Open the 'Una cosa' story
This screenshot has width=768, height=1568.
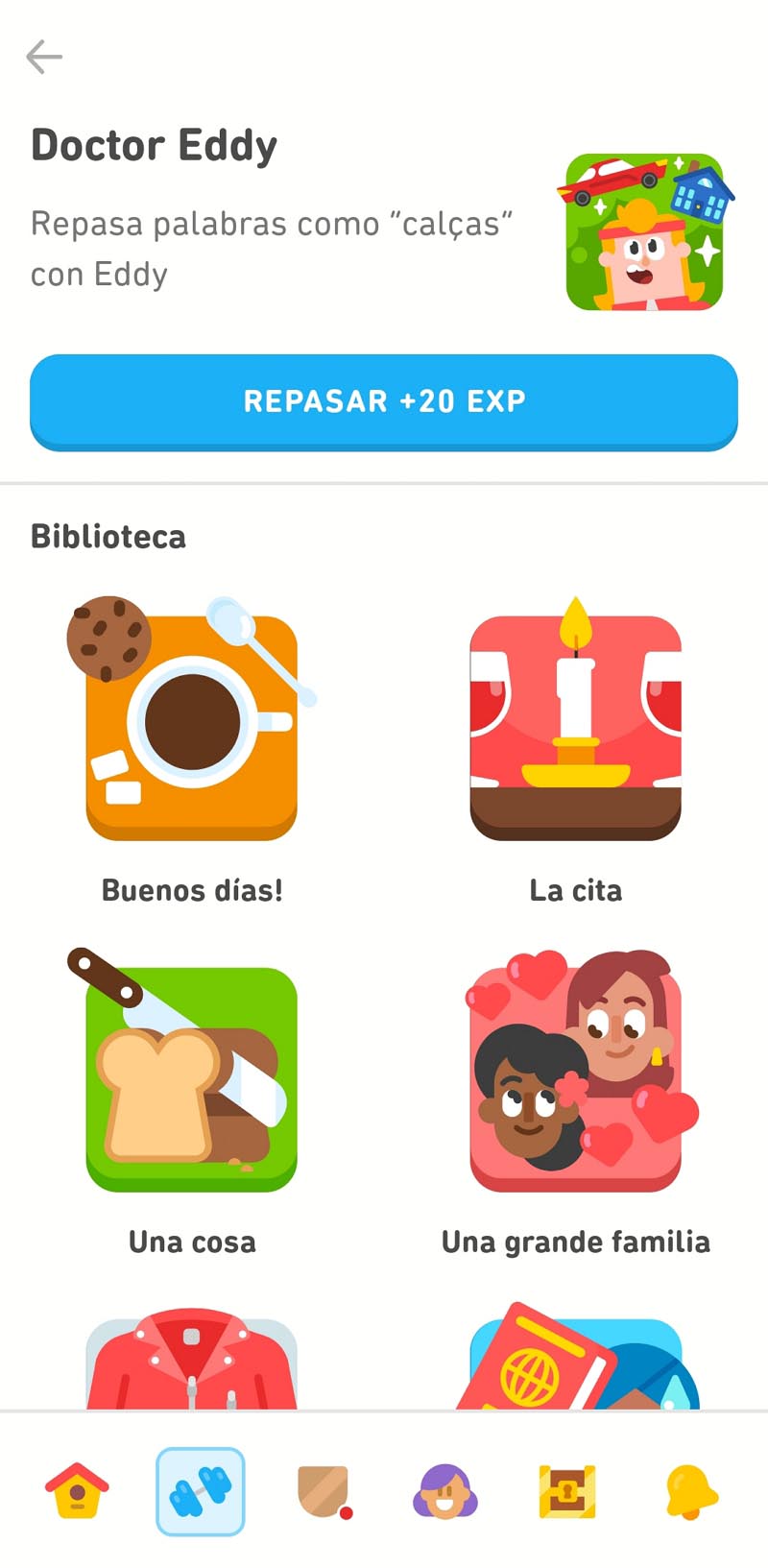[190, 1073]
